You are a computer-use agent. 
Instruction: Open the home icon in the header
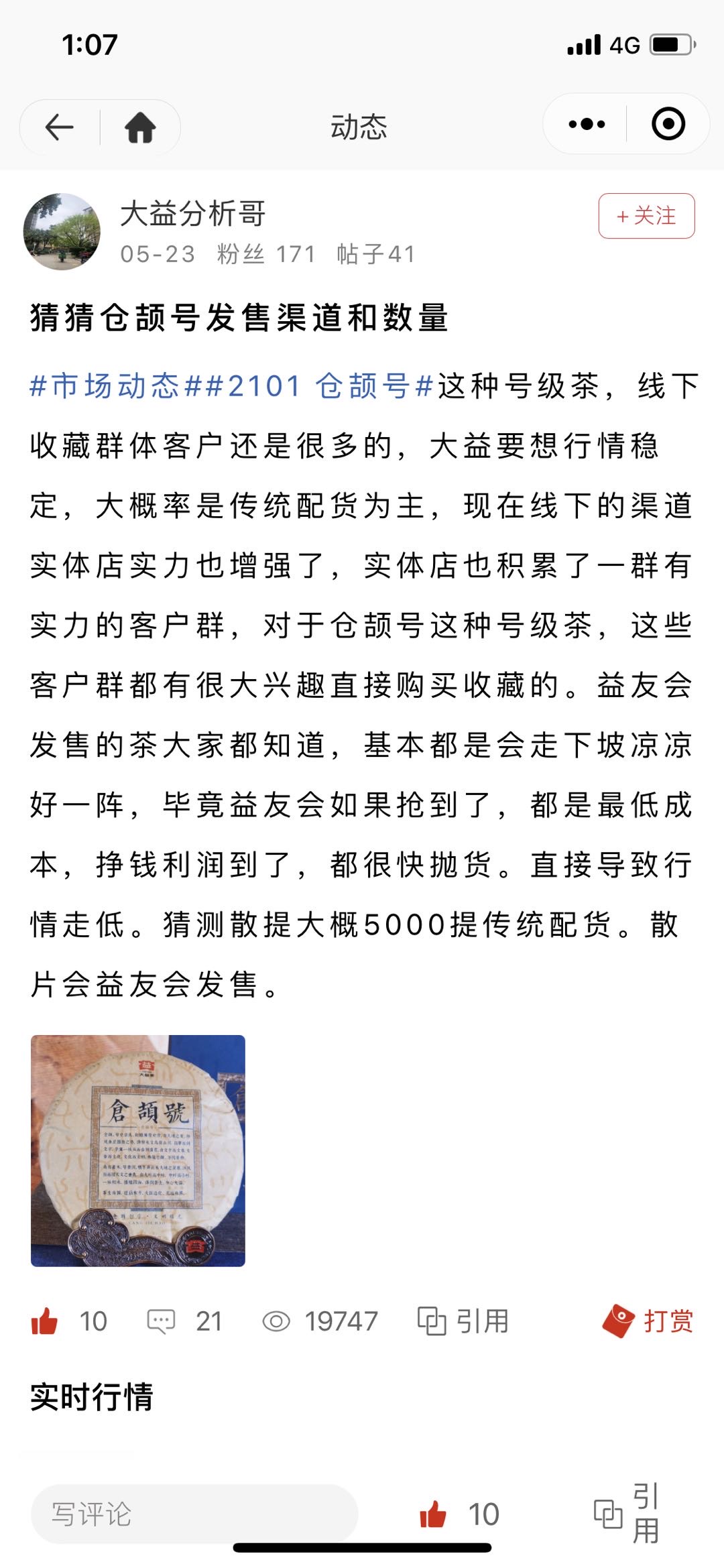coord(140,127)
